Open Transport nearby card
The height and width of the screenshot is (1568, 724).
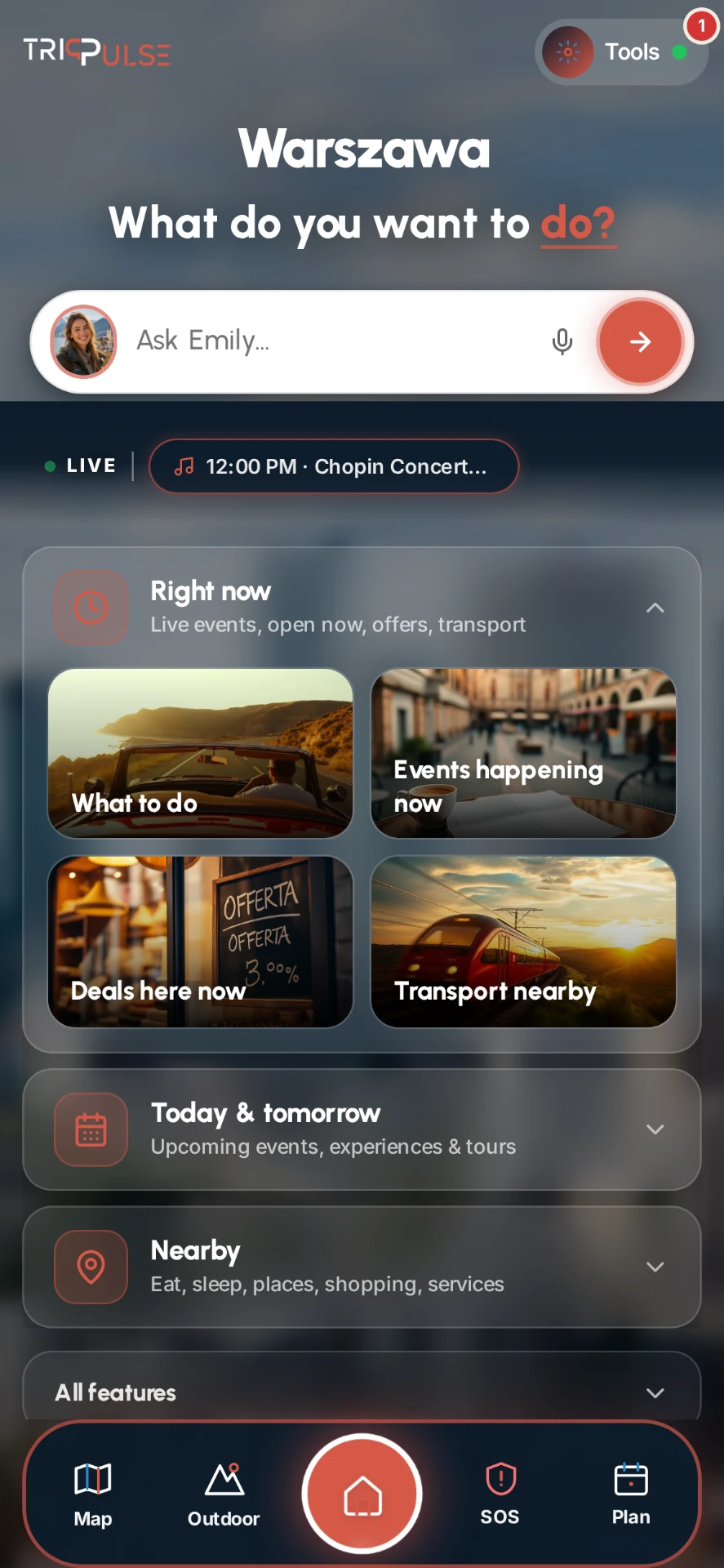[523, 942]
